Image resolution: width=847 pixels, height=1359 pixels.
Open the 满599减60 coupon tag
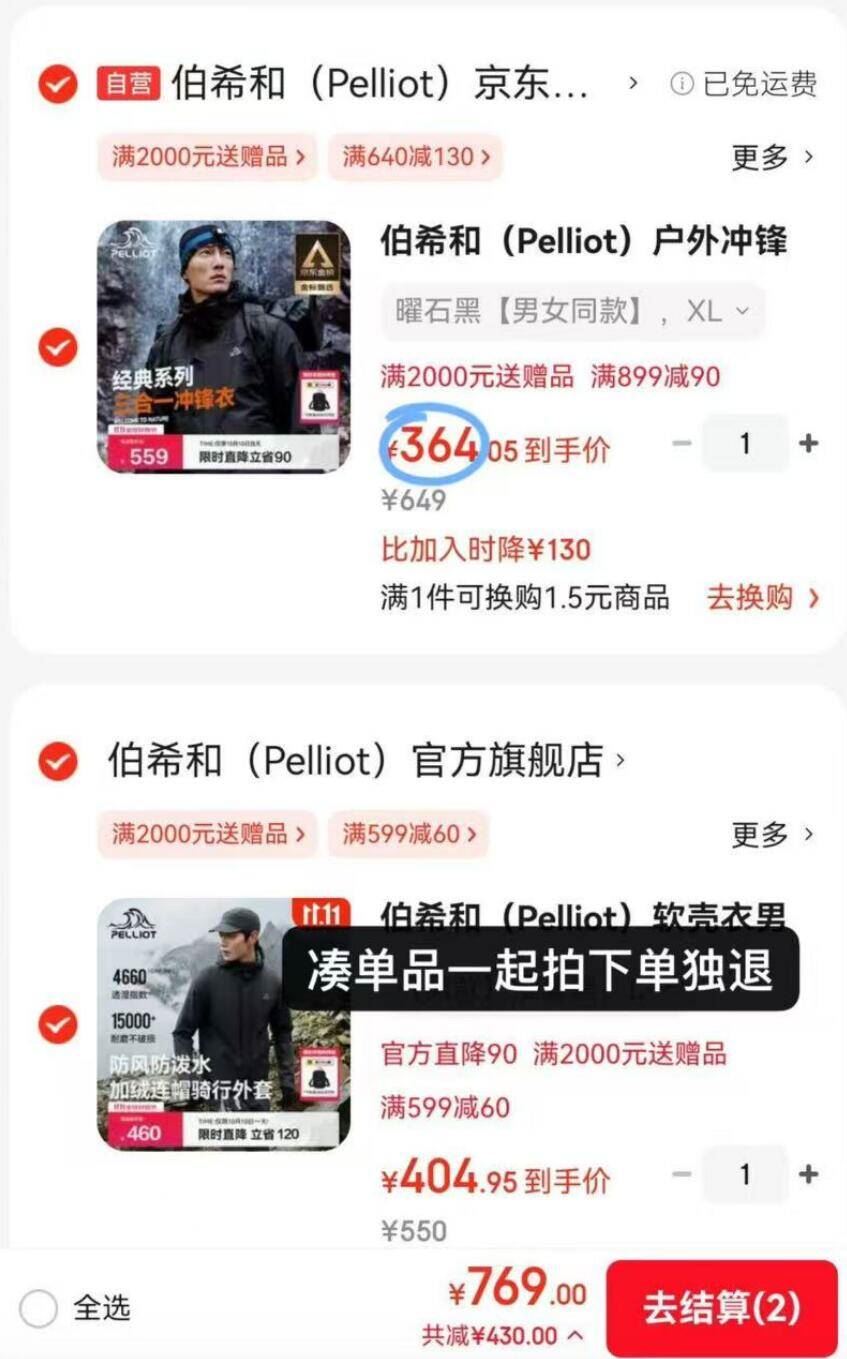(x=409, y=834)
